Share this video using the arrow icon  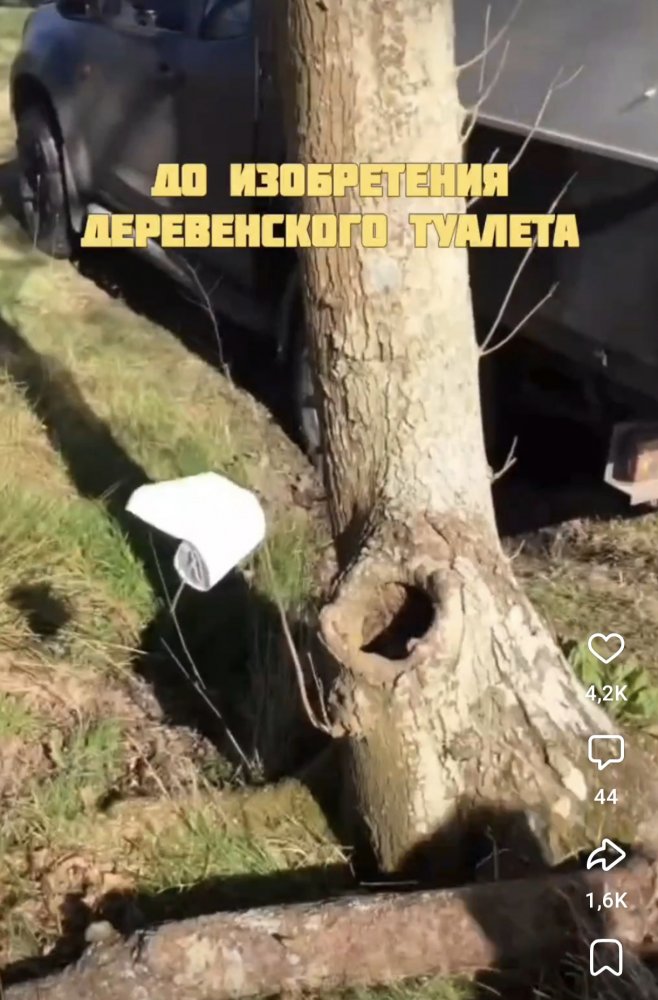click(605, 856)
